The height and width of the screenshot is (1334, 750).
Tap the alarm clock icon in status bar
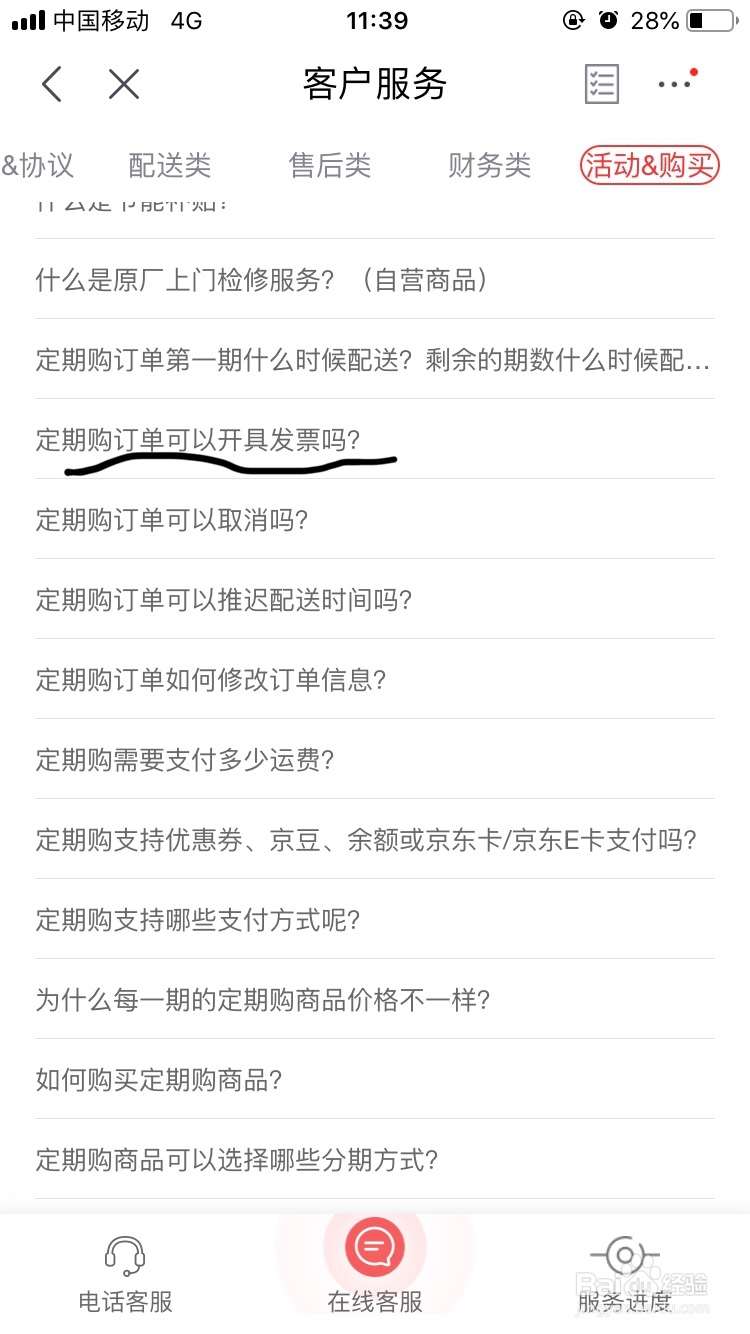click(x=610, y=20)
